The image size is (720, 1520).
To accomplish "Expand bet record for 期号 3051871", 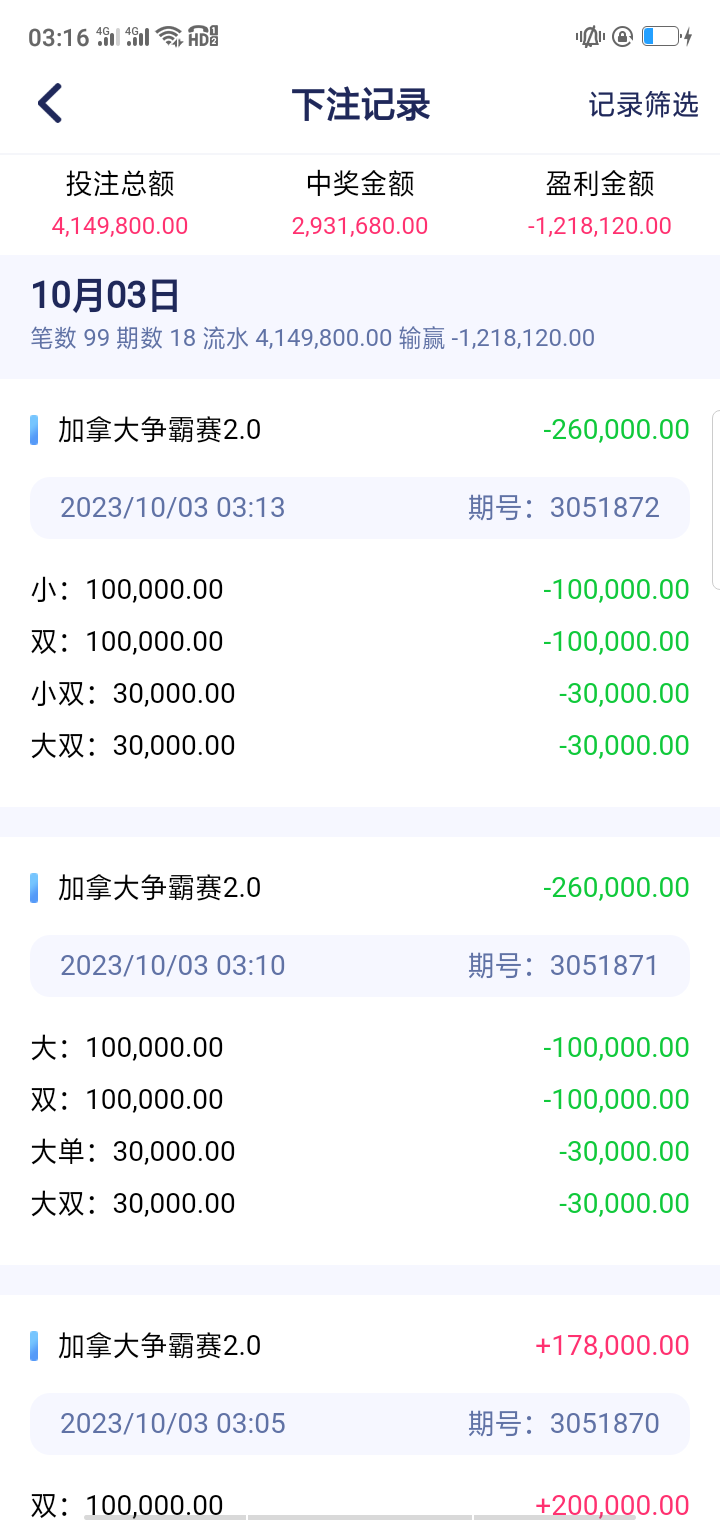I will [x=360, y=965].
